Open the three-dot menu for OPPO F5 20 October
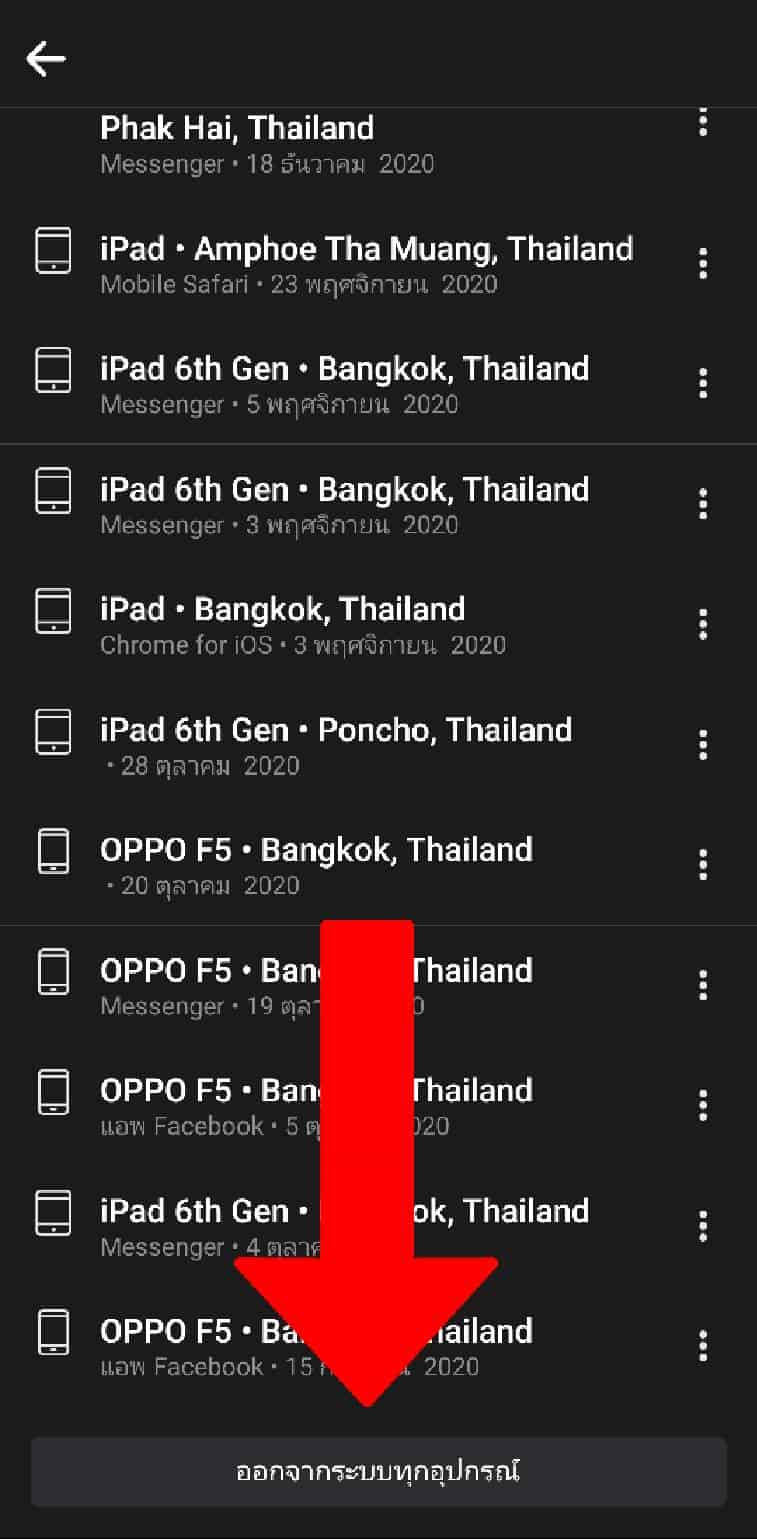This screenshot has width=757, height=1539. tap(703, 864)
